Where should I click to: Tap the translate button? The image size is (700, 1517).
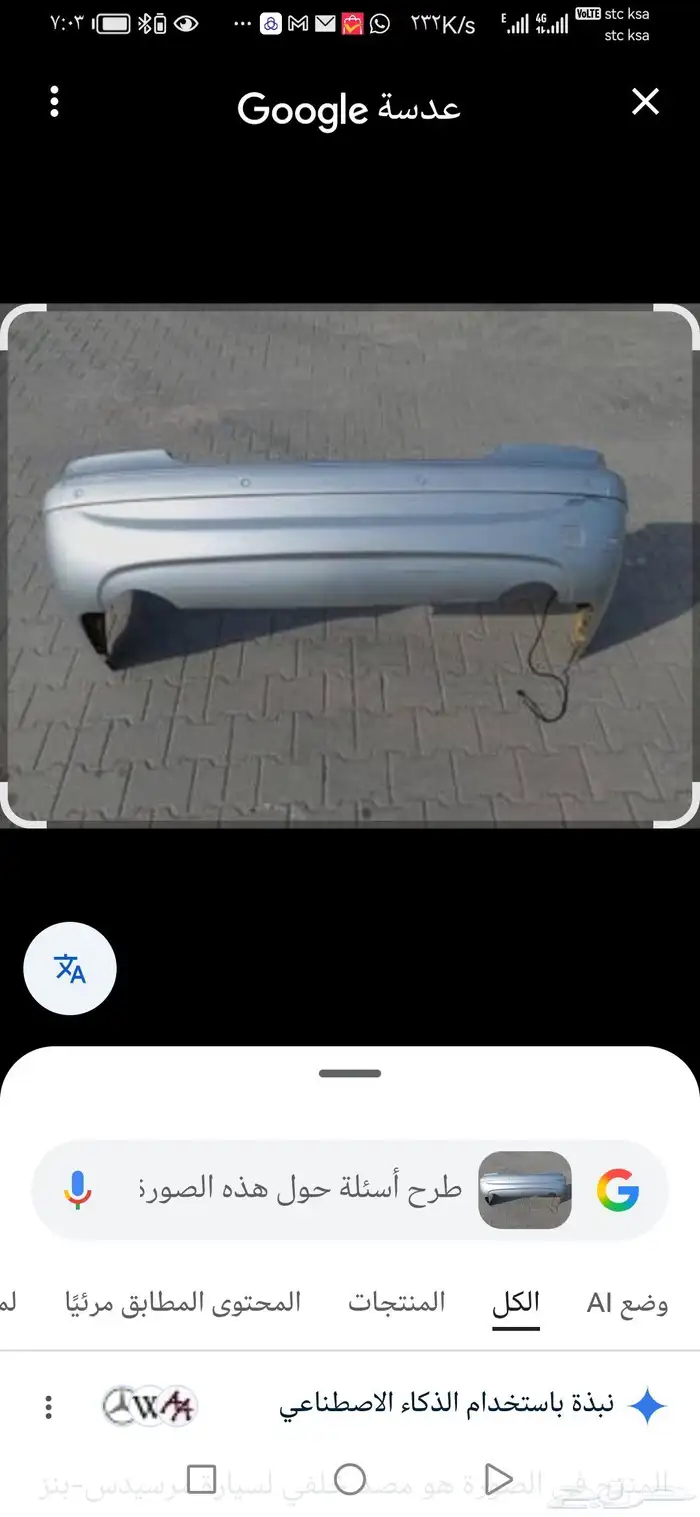click(x=70, y=969)
